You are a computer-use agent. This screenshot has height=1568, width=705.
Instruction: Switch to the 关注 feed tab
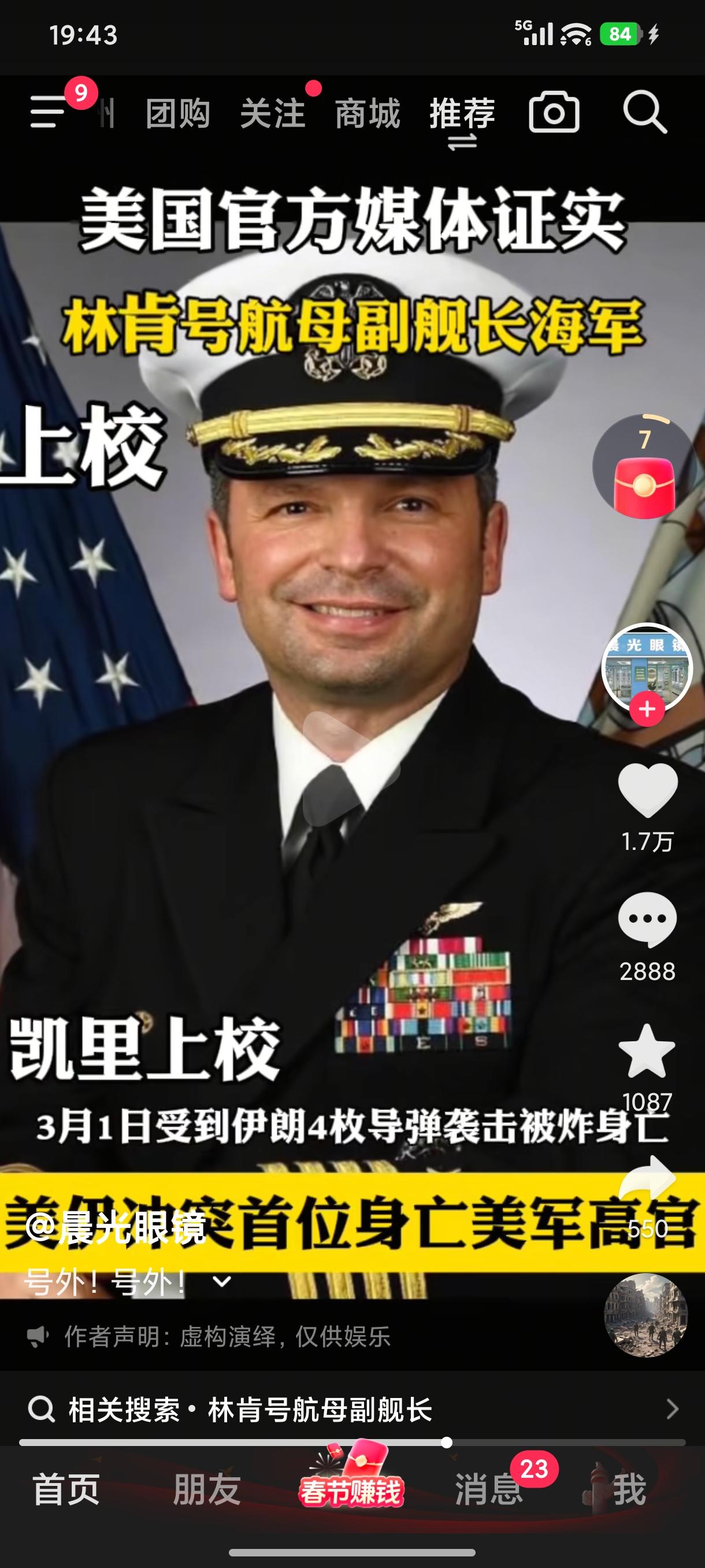coord(274,114)
